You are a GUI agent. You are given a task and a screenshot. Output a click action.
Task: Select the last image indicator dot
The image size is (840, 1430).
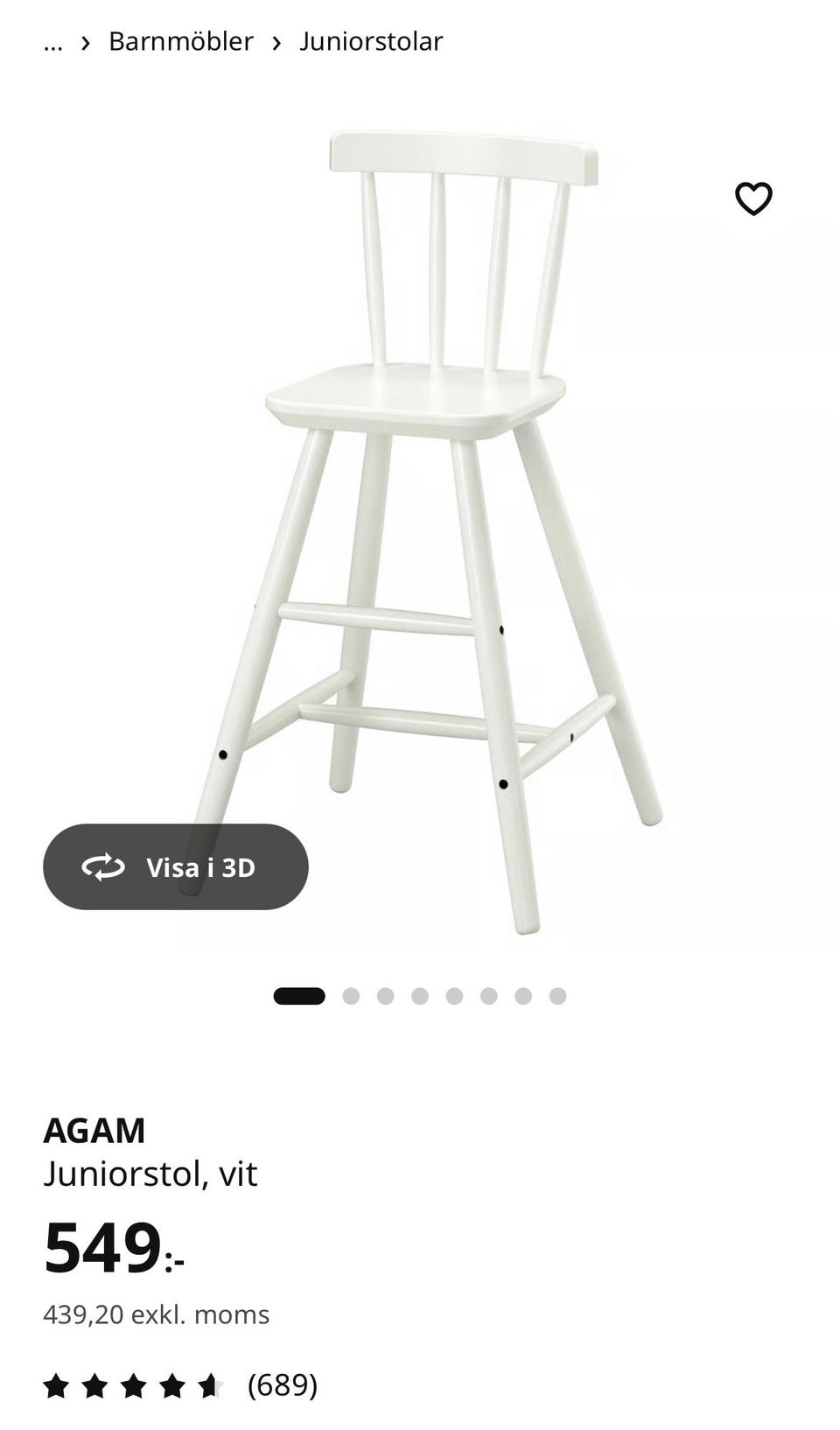[x=557, y=996]
